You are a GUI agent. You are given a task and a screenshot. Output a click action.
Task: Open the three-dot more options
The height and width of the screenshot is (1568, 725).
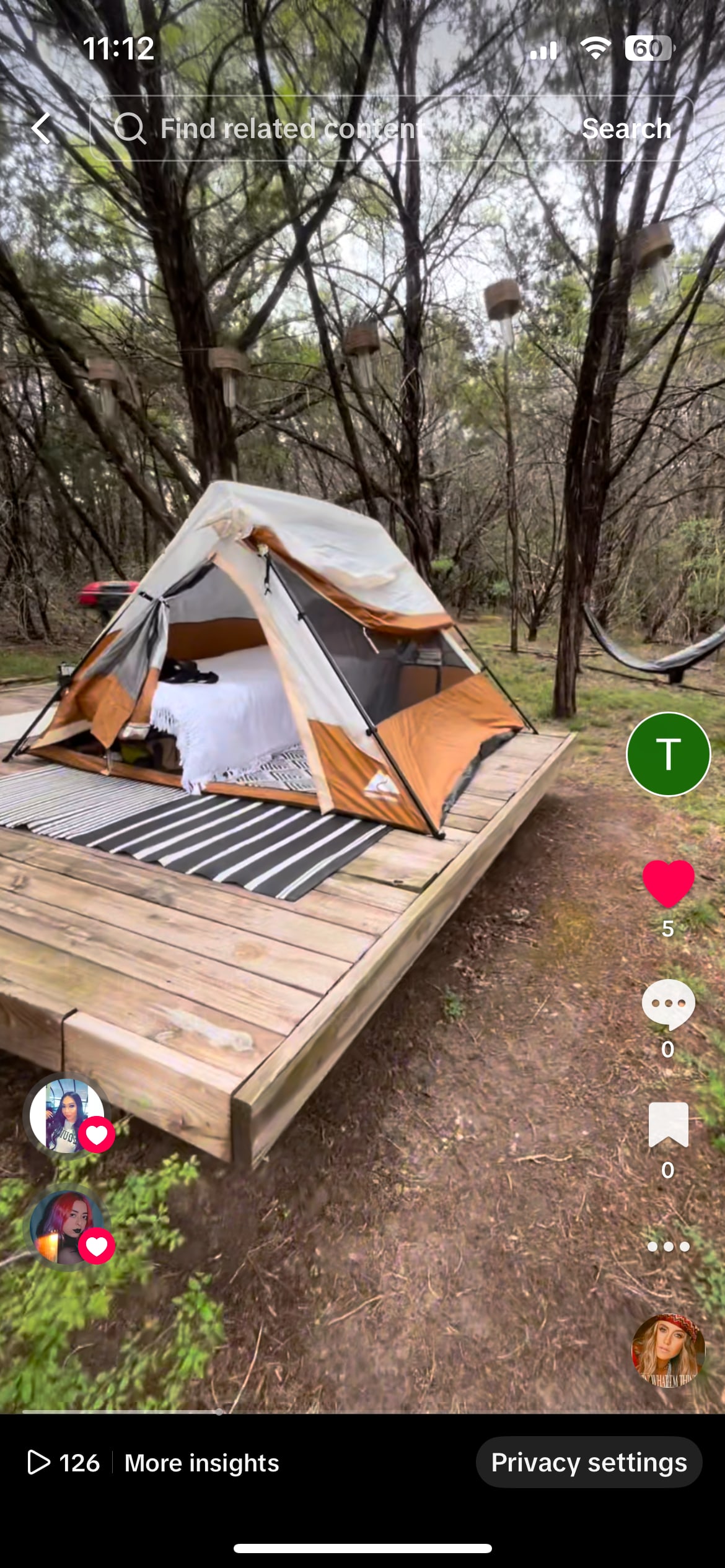668,1247
